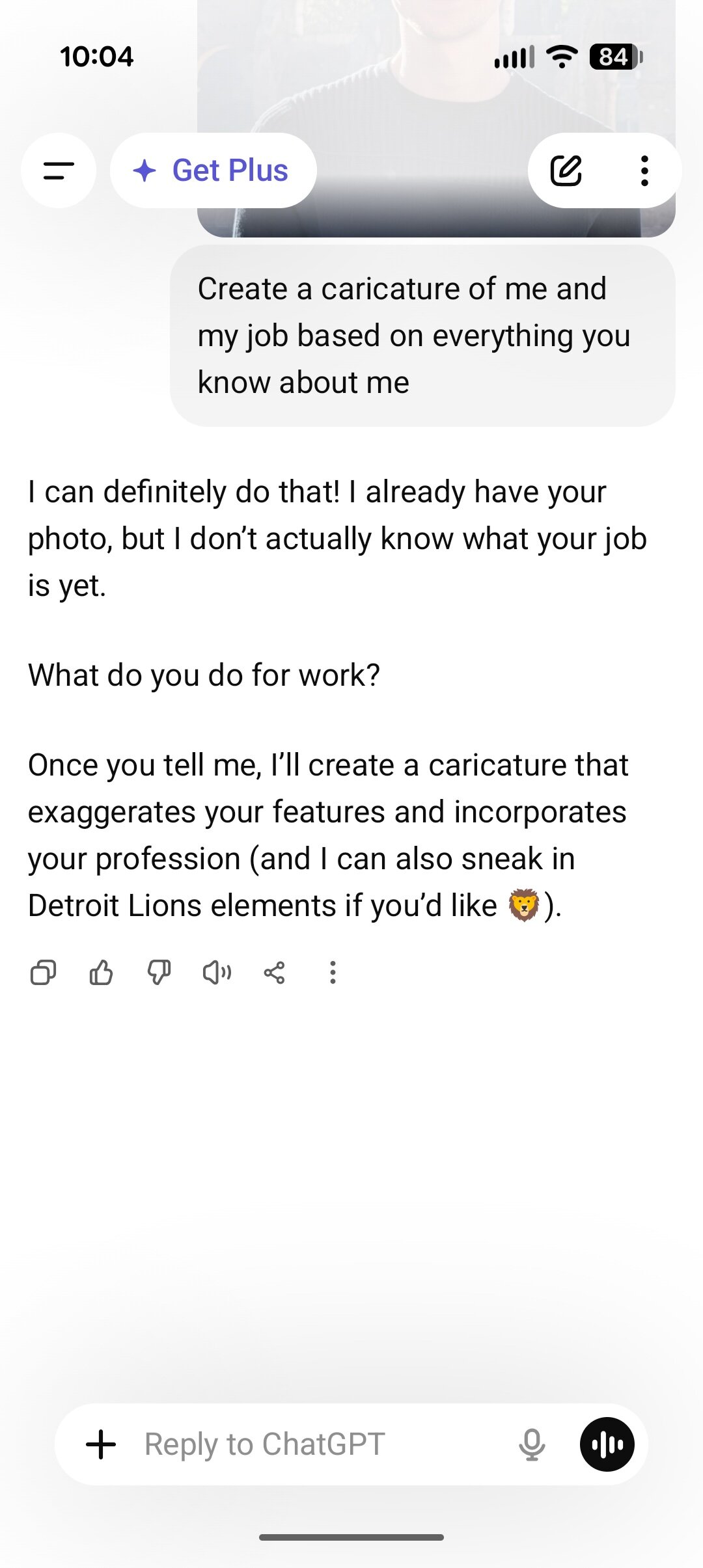
Task: Give the response a thumbs up
Action: [x=101, y=972]
